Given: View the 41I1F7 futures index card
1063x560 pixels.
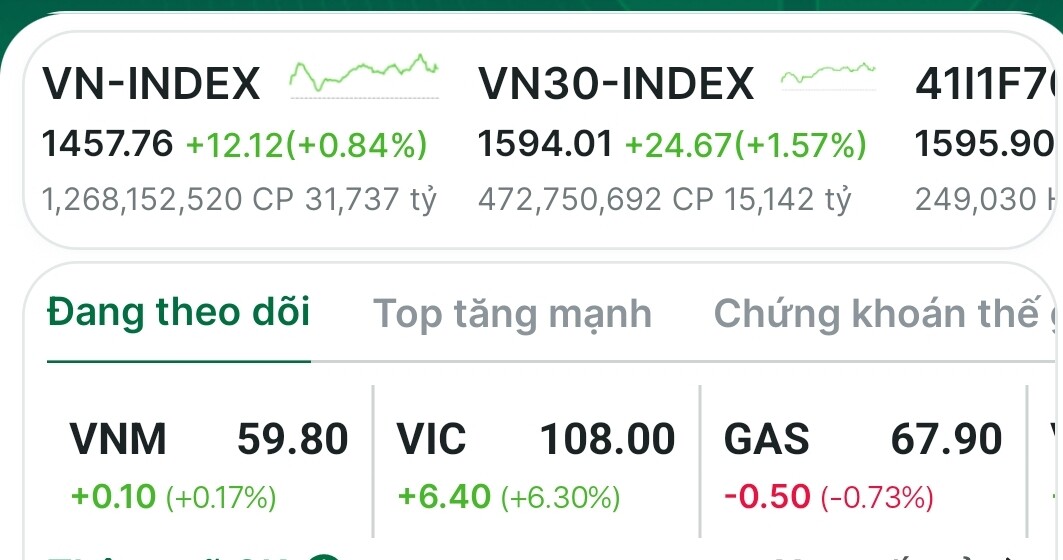Looking at the screenshot, I should (x=985, y=140).
